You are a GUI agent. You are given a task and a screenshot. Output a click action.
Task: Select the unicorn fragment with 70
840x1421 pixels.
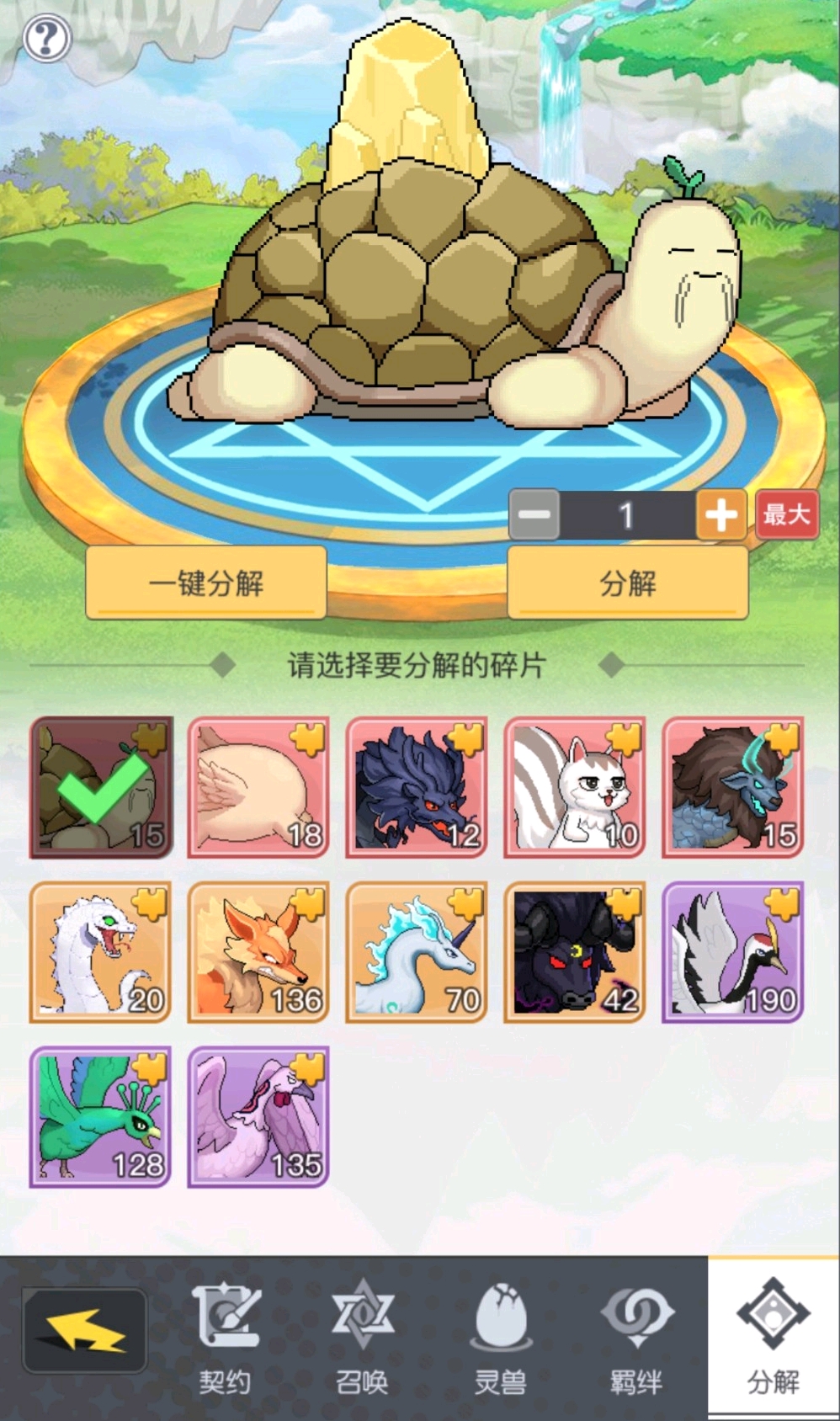[x=417, y=952]
